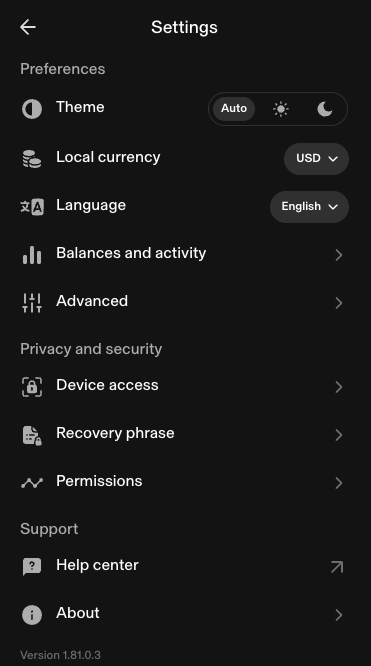
Task: Switch to the dark theme moon icon
Action: click(325, 109)
